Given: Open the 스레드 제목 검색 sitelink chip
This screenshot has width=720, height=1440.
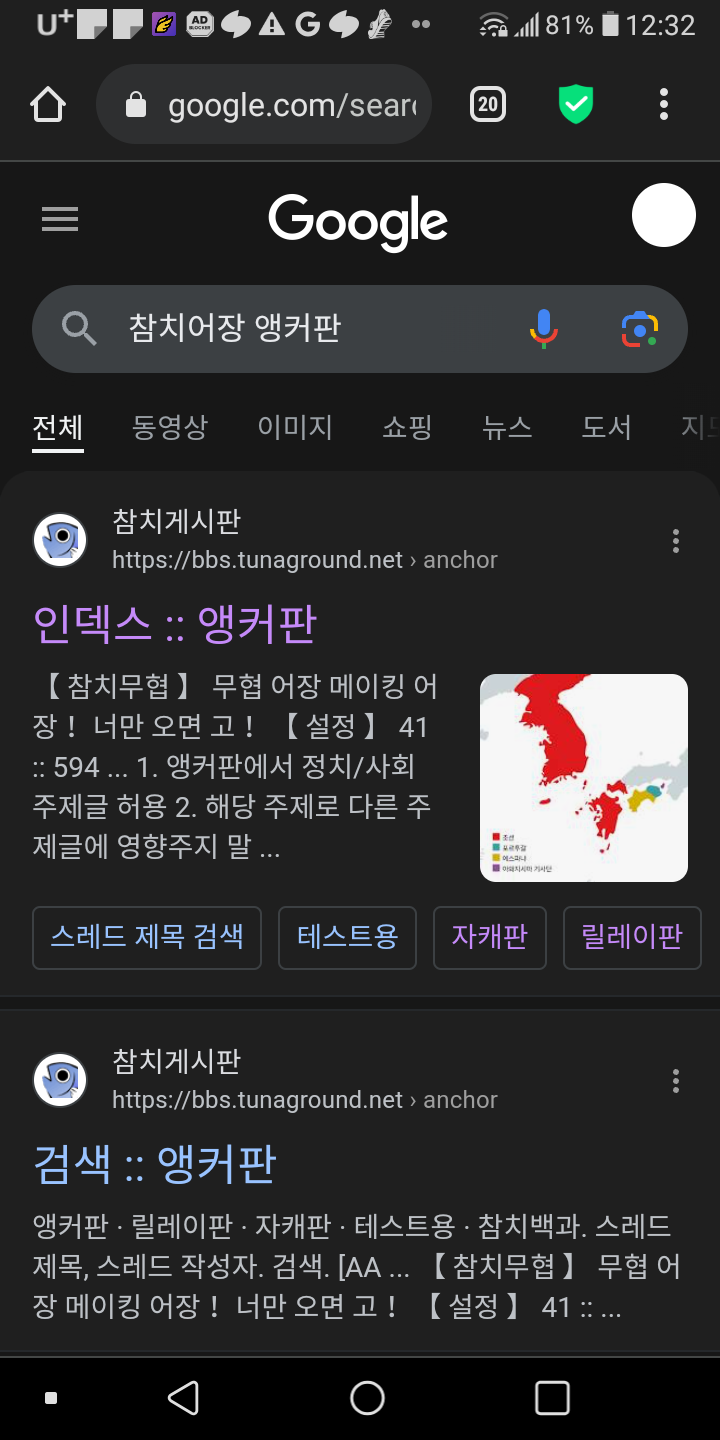Looking at the screenshot, I should pyautogui.click(x=147, y=937).
